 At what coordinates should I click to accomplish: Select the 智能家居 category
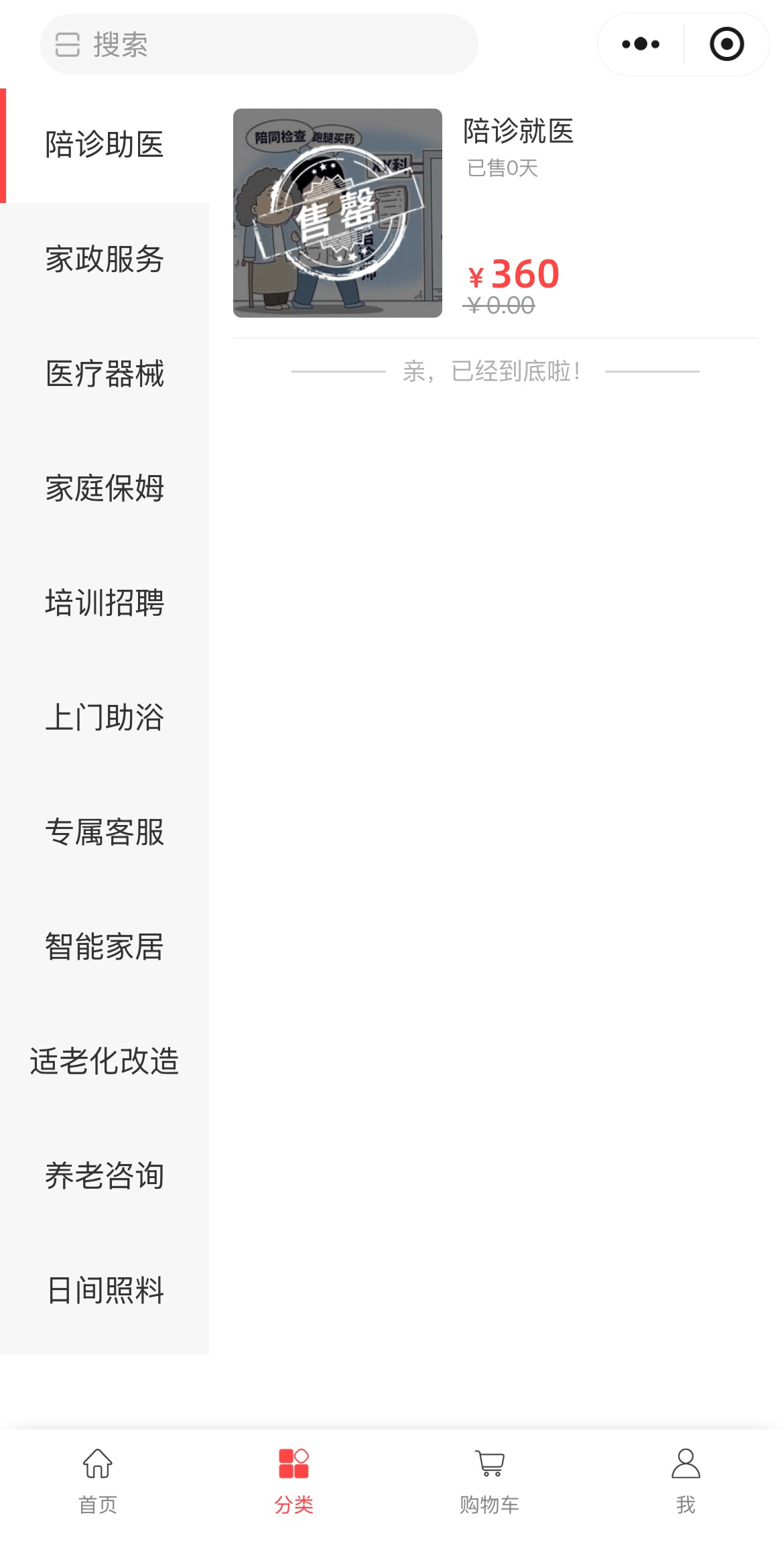pyautogui.click(x=105, y=948)
